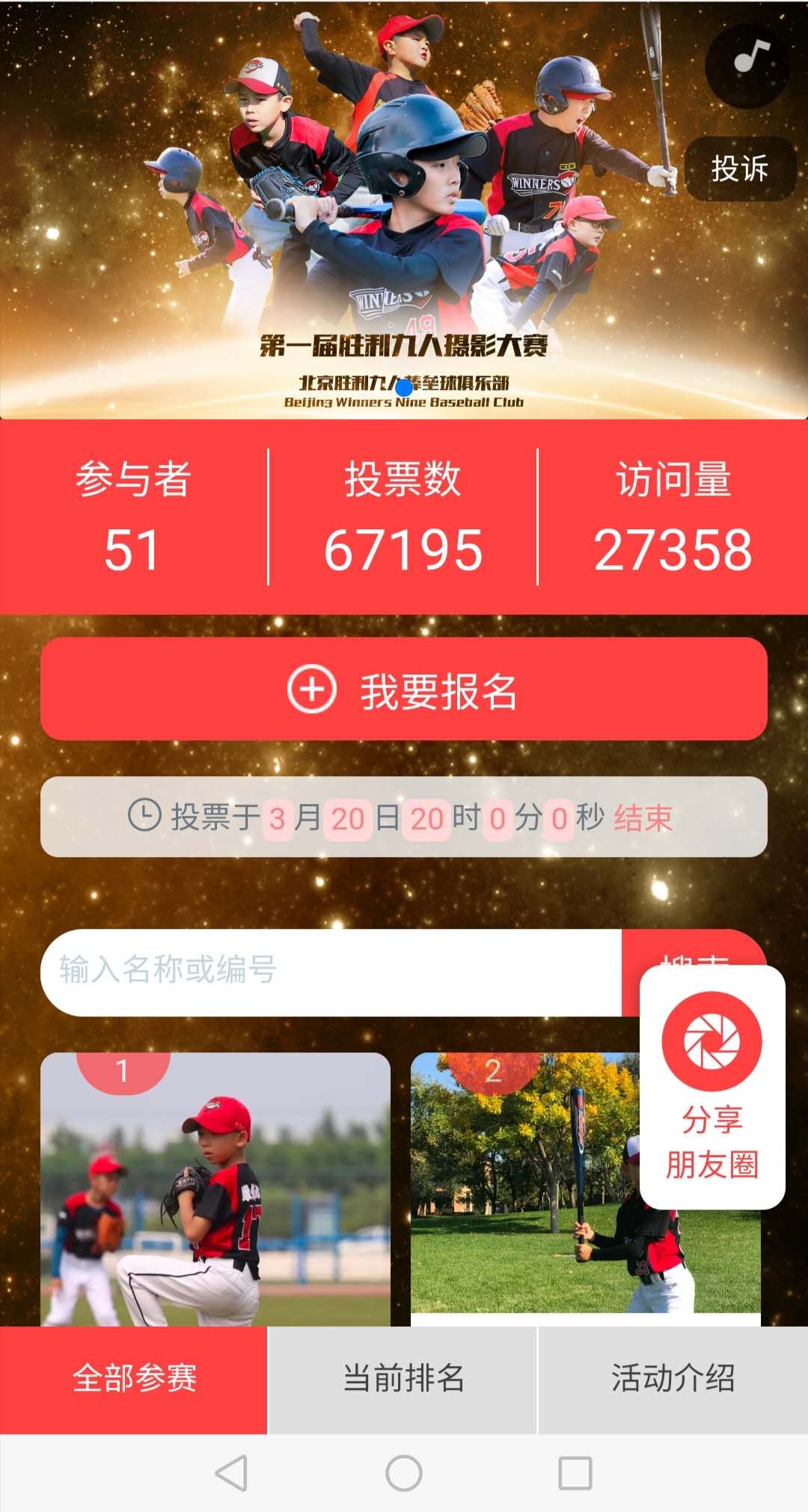Image resolution: width=808 pixels, height=1512 pixels.
Task: Share to 朋友圈 via floating button
Action: coord(712,1087)
